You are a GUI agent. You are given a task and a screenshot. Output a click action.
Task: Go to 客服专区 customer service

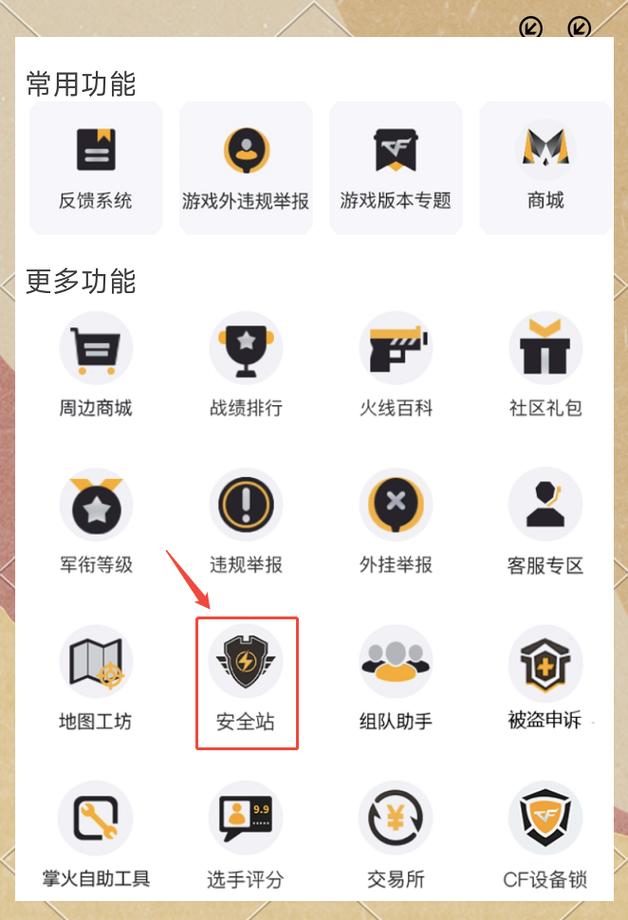pyautogui.click(x=545, y=522)
